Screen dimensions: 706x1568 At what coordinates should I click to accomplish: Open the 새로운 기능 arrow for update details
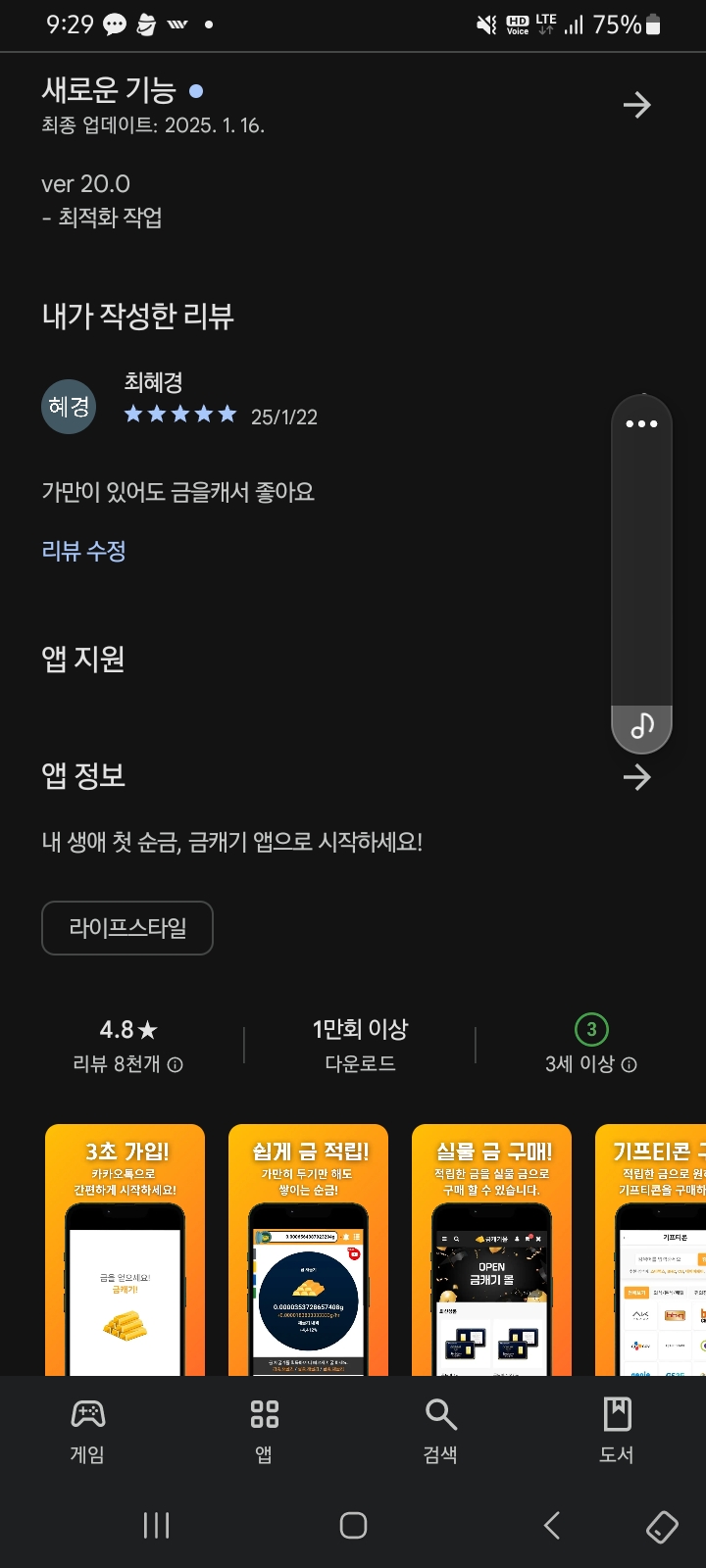click(636, 105)
